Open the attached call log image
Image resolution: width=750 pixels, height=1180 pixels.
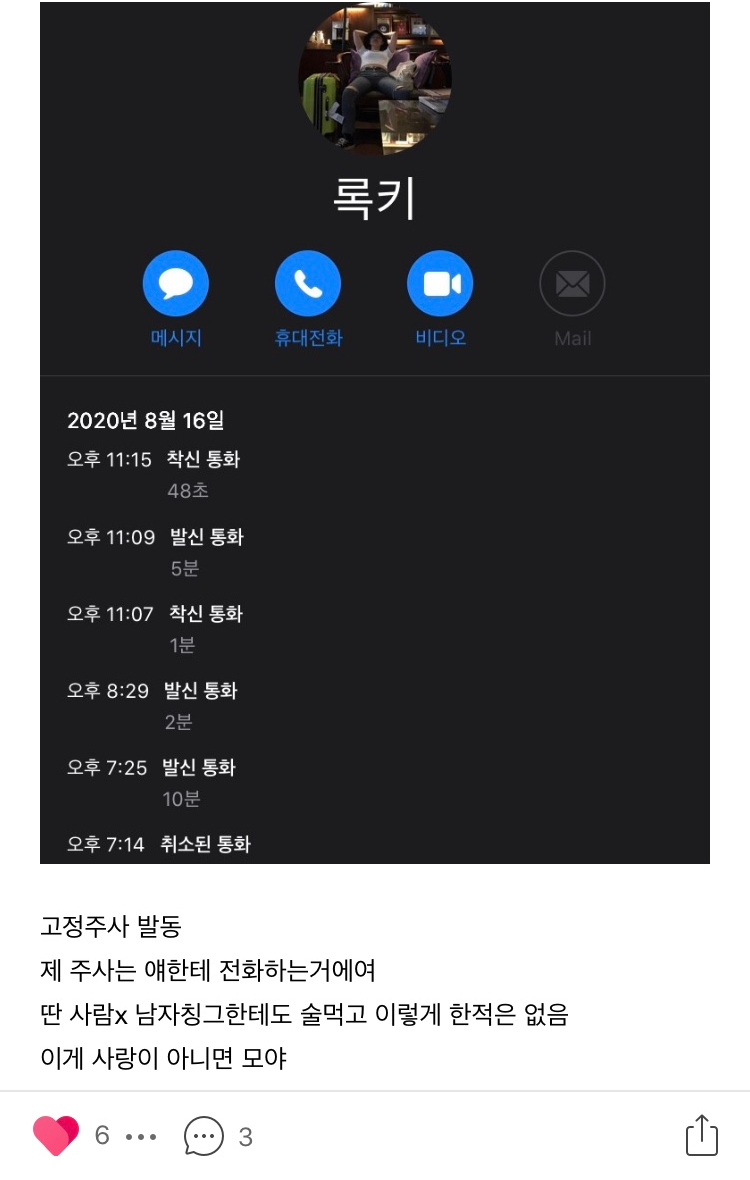point(375,432)
